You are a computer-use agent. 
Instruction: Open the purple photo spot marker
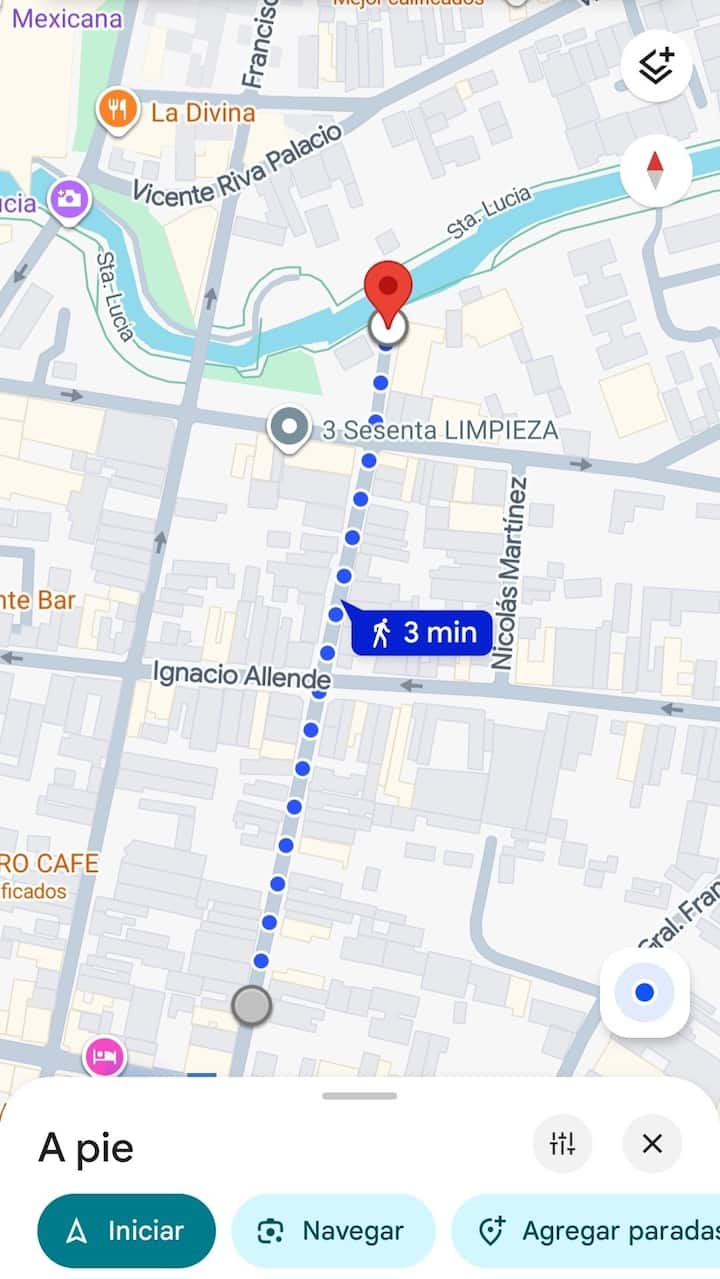pos(69,199)
